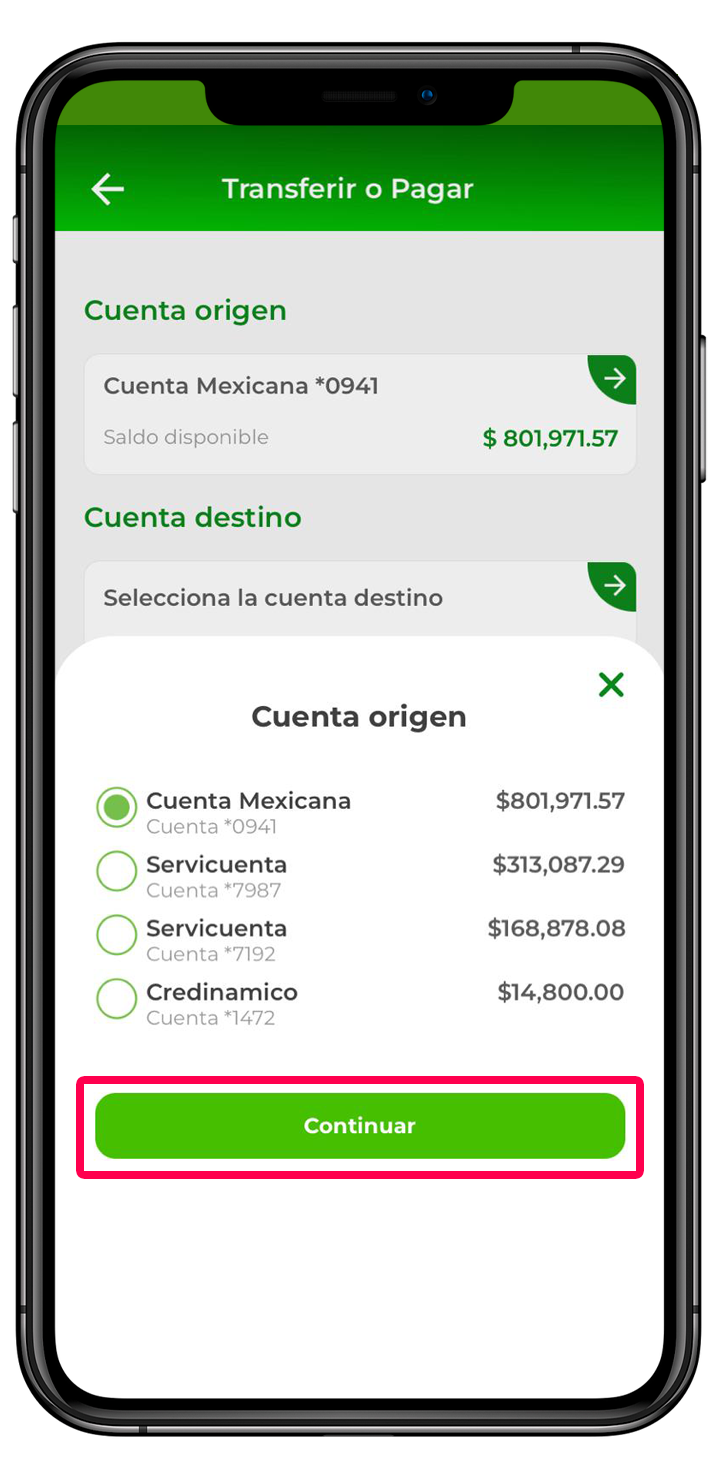Open Selecciona la cuenta destino
The width and height of the screenshot is (720, 1480).
click(360, 598)
